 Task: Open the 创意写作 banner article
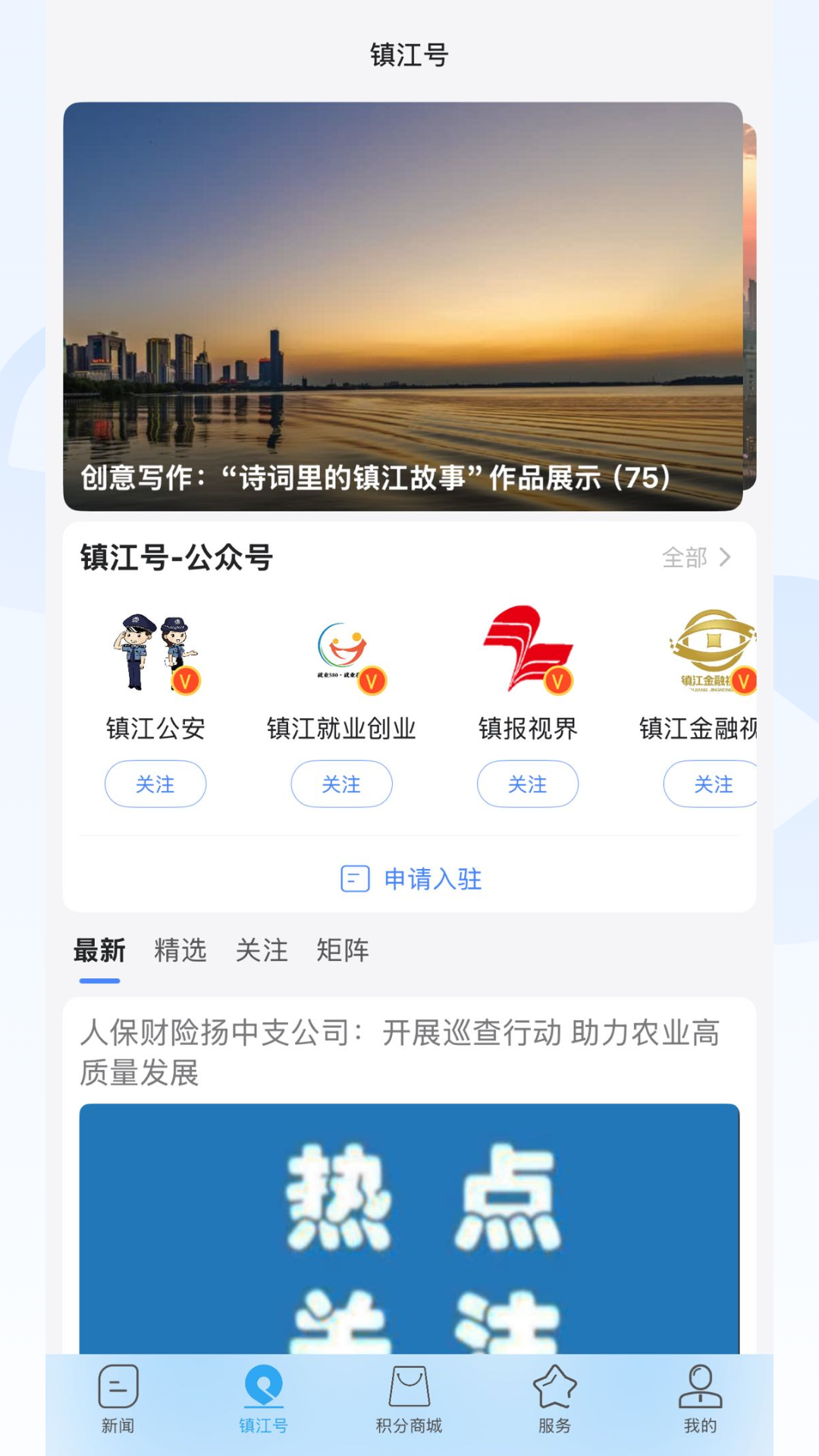[x=402, y=306]
